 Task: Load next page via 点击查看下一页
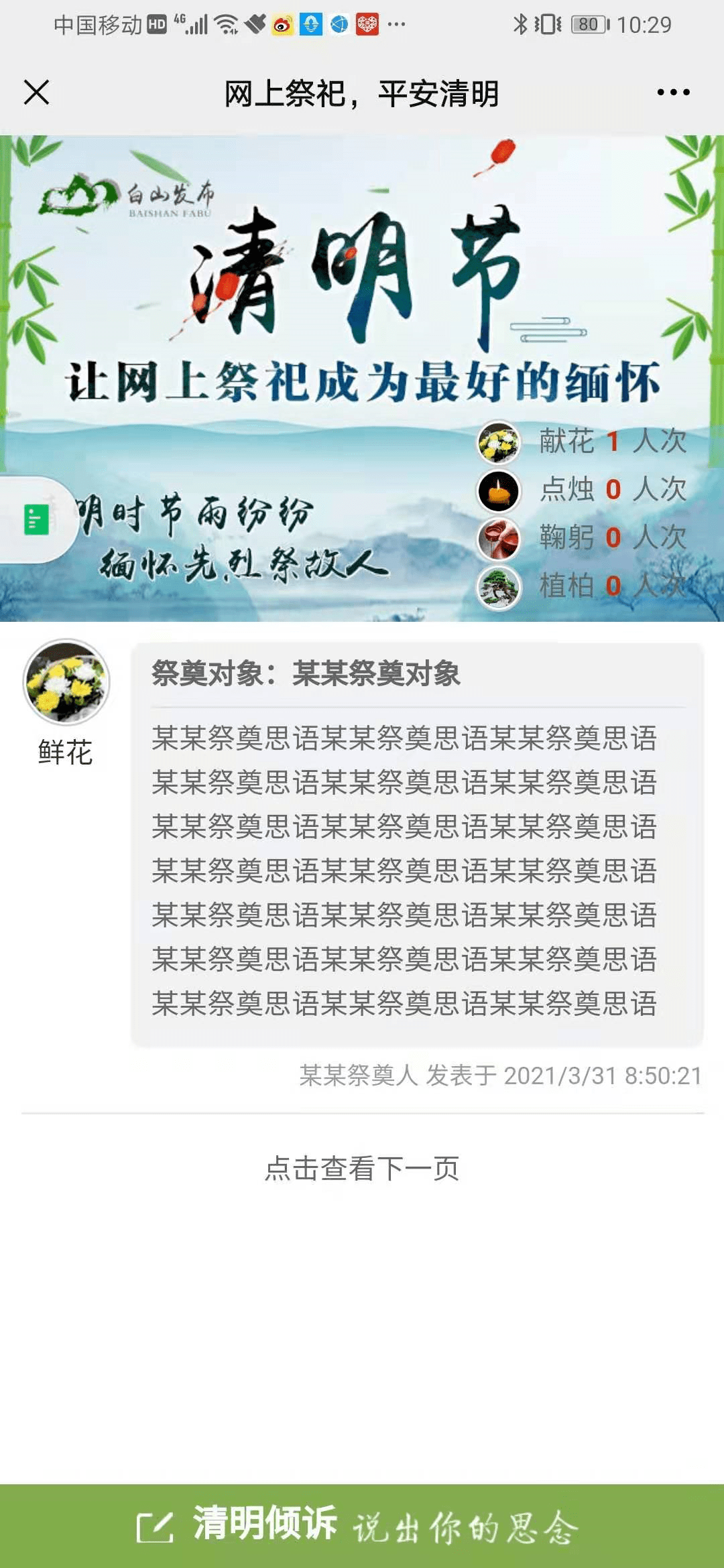(x=362, y=1169)
